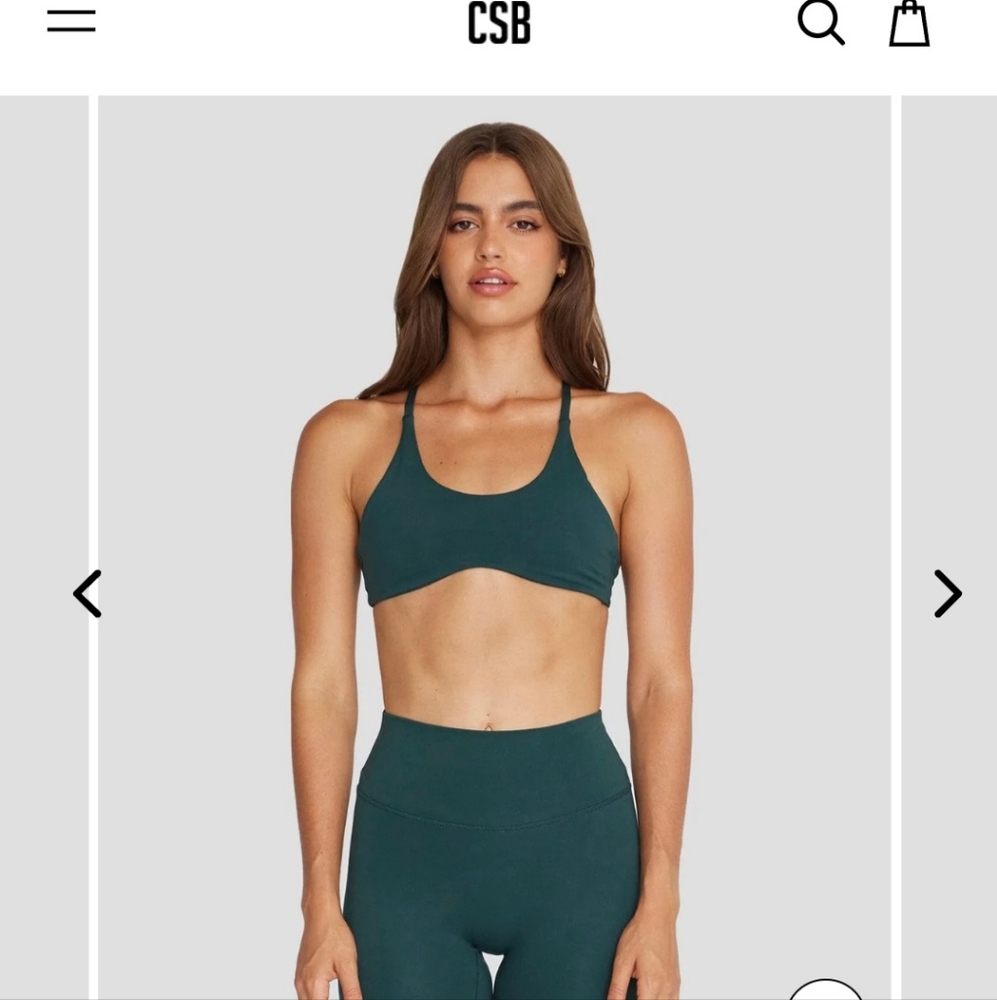Image resolution: width=997 pixels, height=1000 pixels.
Task: Advance the carousel to the next photo
Action: [x=946, y=593]
